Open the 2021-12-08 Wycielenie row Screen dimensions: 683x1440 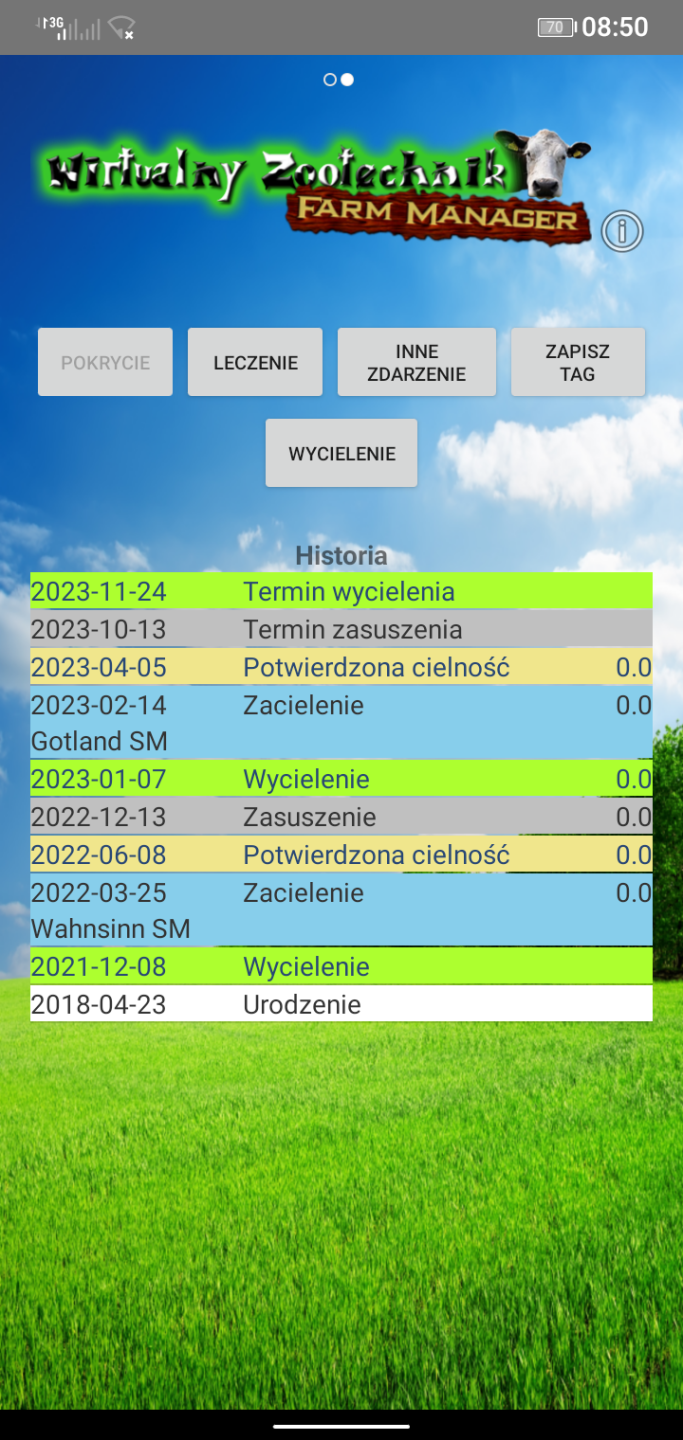coord(341,967)
